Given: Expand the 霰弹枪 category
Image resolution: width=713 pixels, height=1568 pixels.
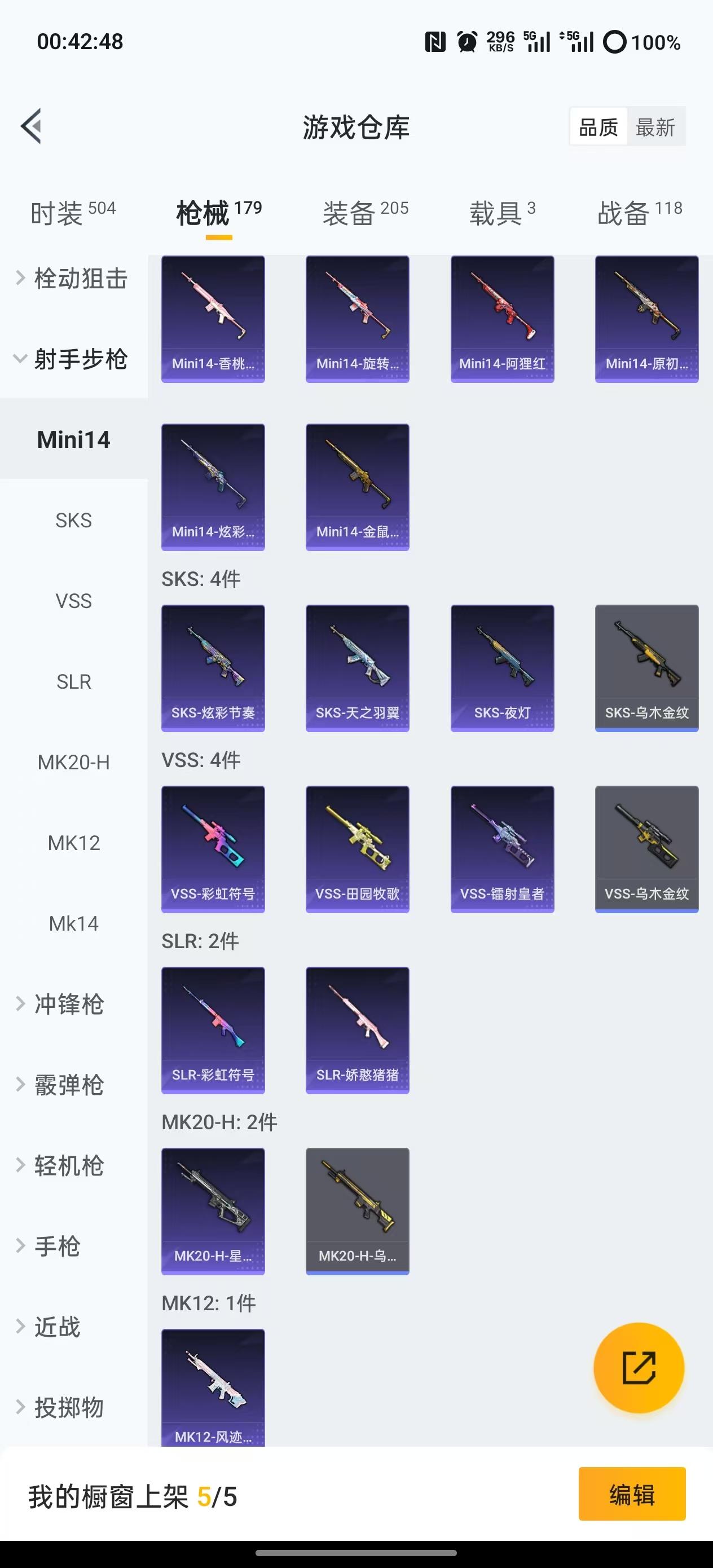Looking at the screenshot, I should 68,1085.
